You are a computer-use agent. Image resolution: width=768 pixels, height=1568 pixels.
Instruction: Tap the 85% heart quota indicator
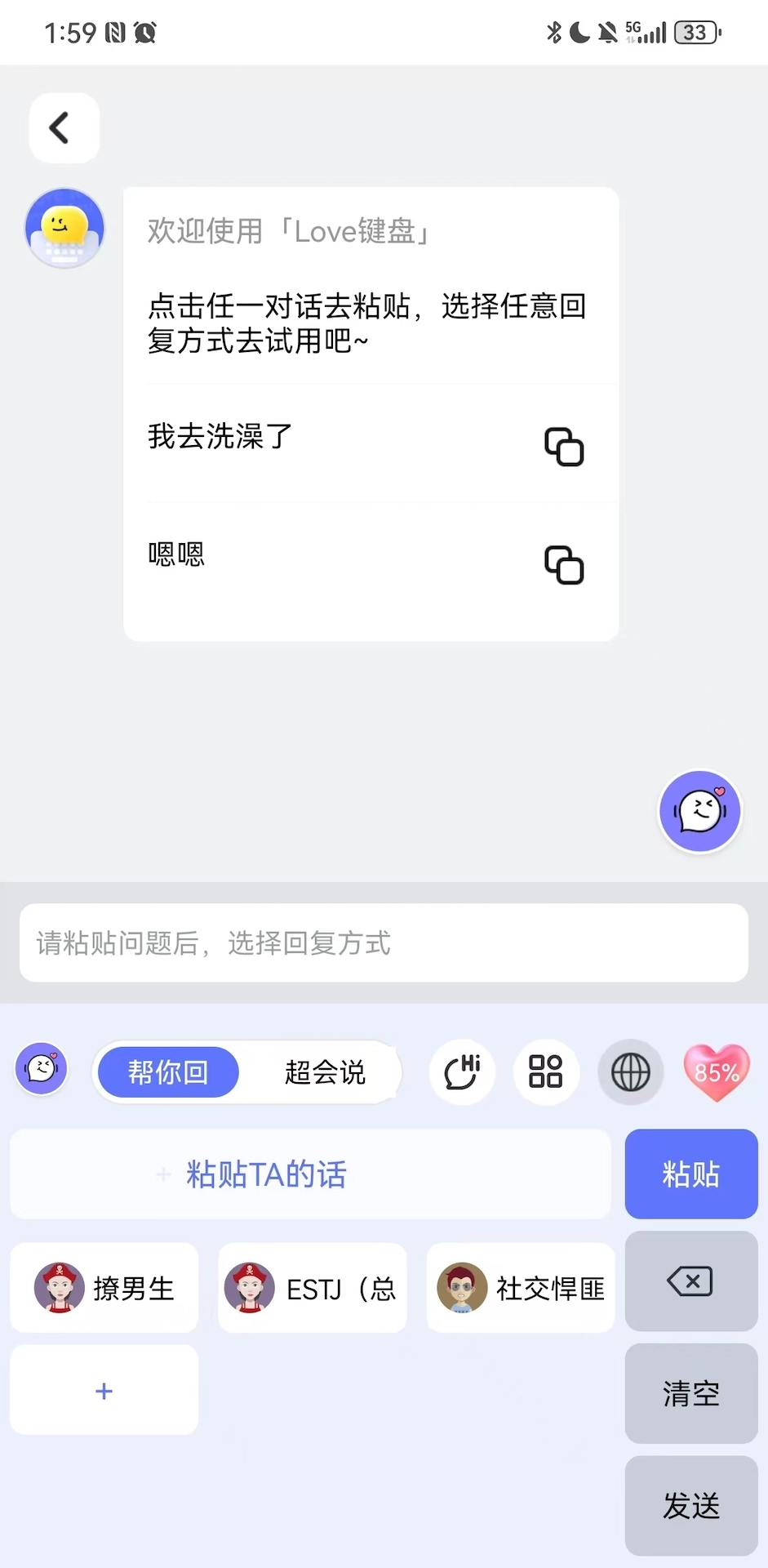tap(716, 1072)
